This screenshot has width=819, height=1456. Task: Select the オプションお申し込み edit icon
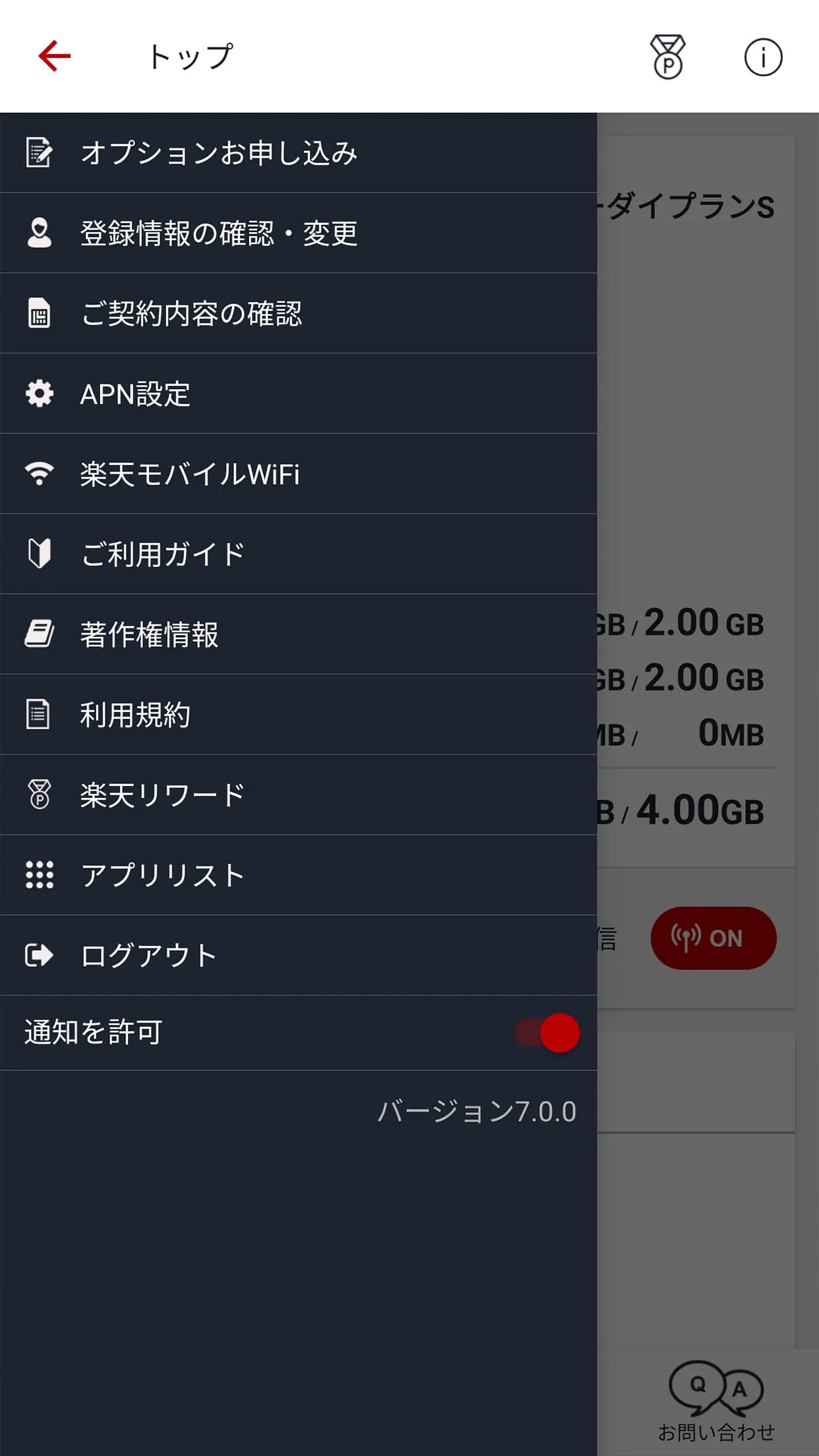(x=40, y=152)
